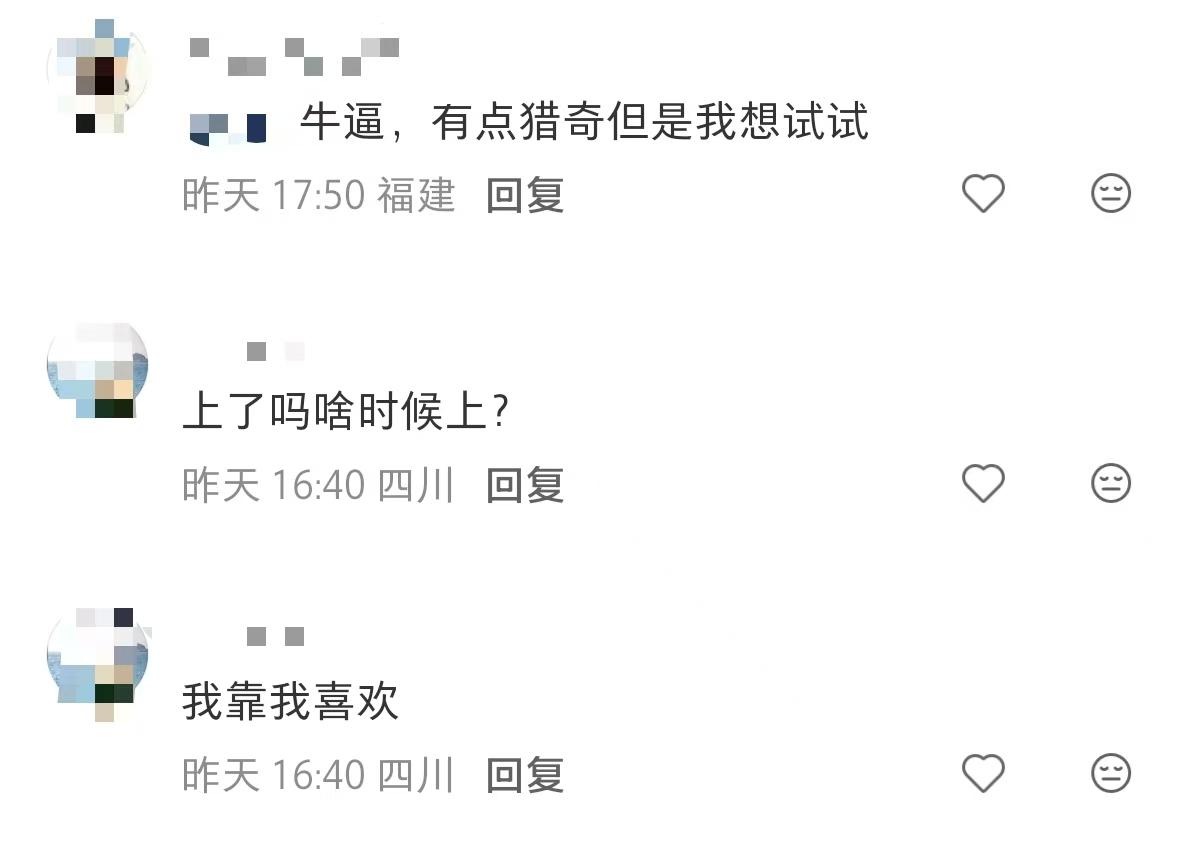Reply to the comment "我靠我喜欢"
This screenshot has width=1200, height=849.
point(525,775)
